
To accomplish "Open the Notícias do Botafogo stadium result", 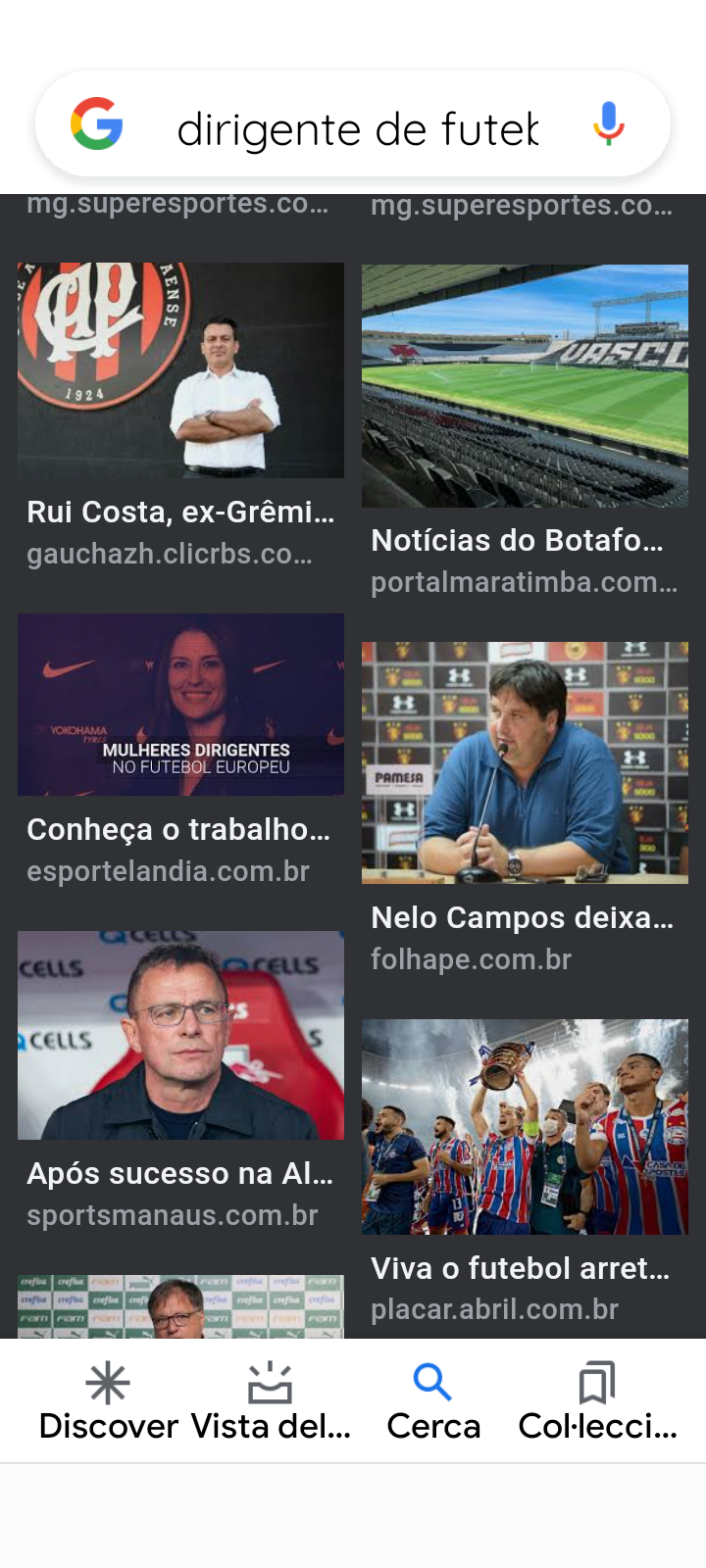I will click(525, 386).
